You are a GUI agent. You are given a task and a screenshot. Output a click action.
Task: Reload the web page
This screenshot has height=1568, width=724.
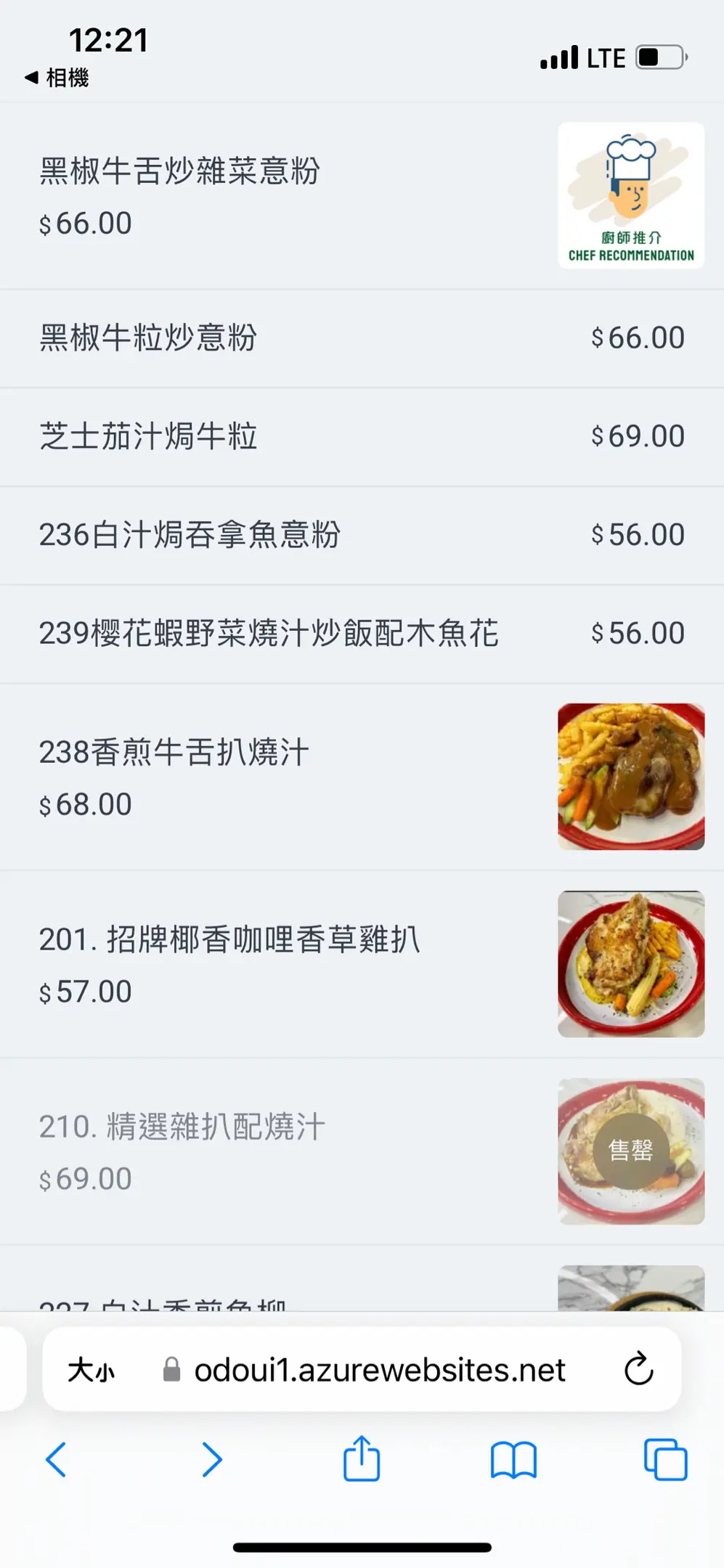(638, 1369)
